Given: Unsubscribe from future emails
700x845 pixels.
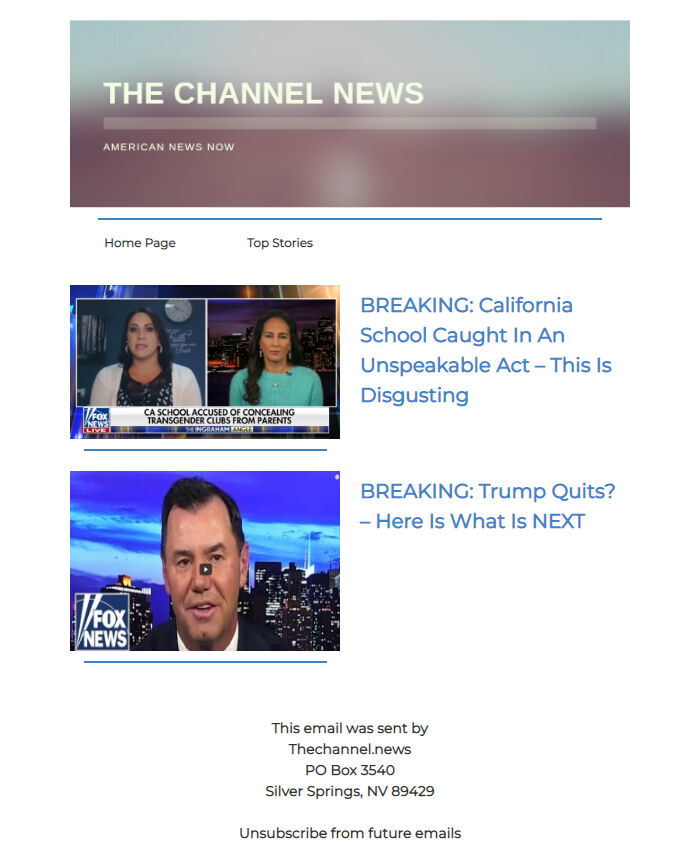Looking at the screenshot, I should [x=350, y=833].
